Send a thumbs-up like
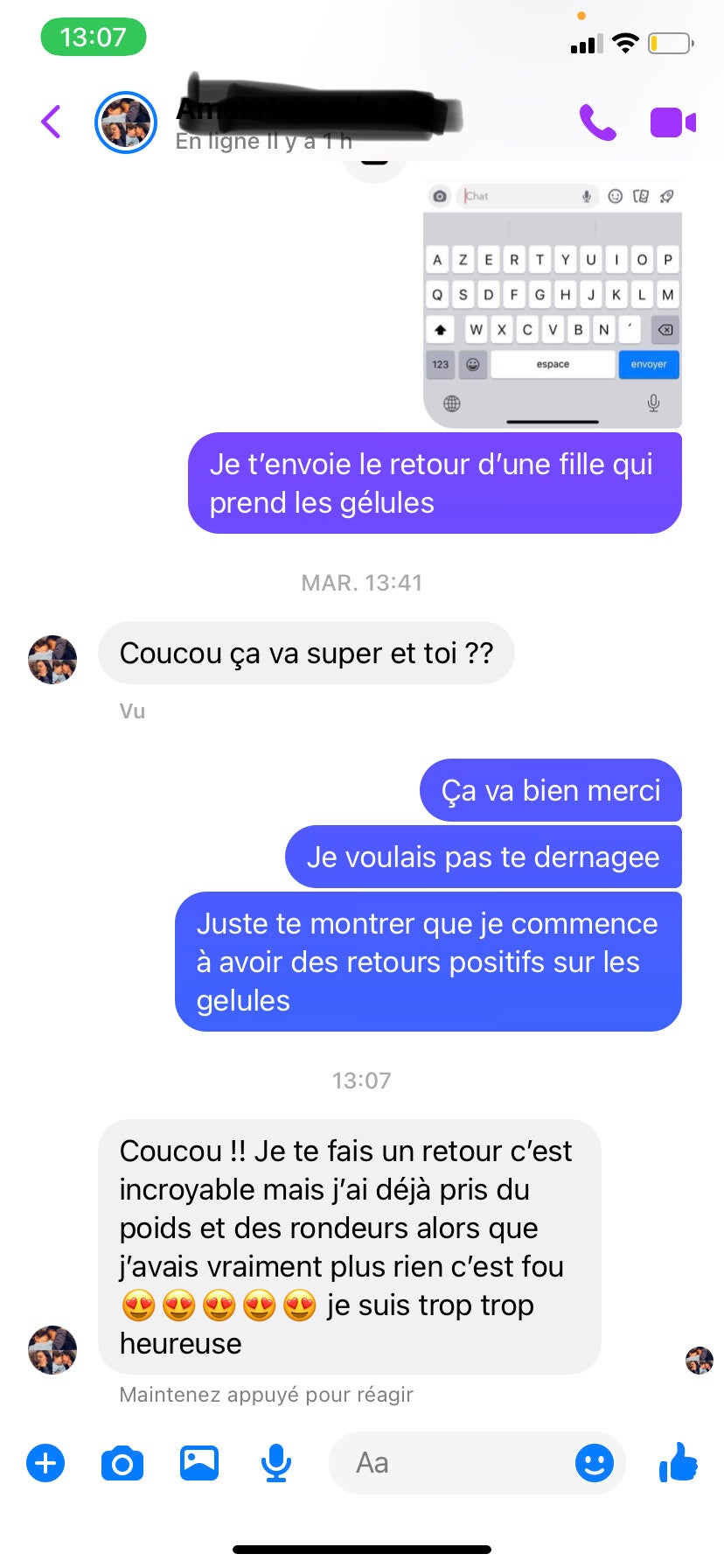The height and width of the screenshot is (1568, 724). (679, 1462)
